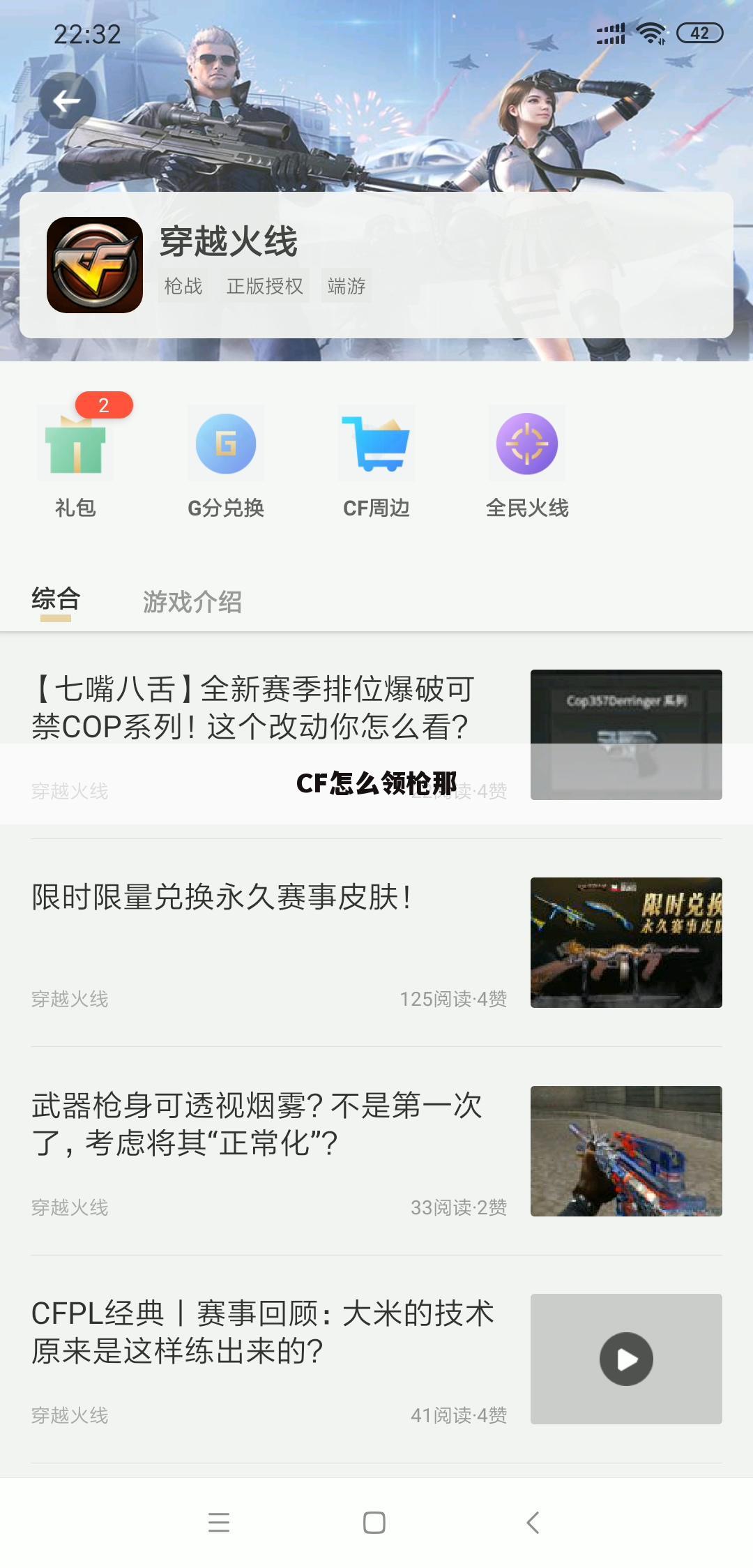
Task: Switch to the 游戏介绍 tab
Action: 192,601
